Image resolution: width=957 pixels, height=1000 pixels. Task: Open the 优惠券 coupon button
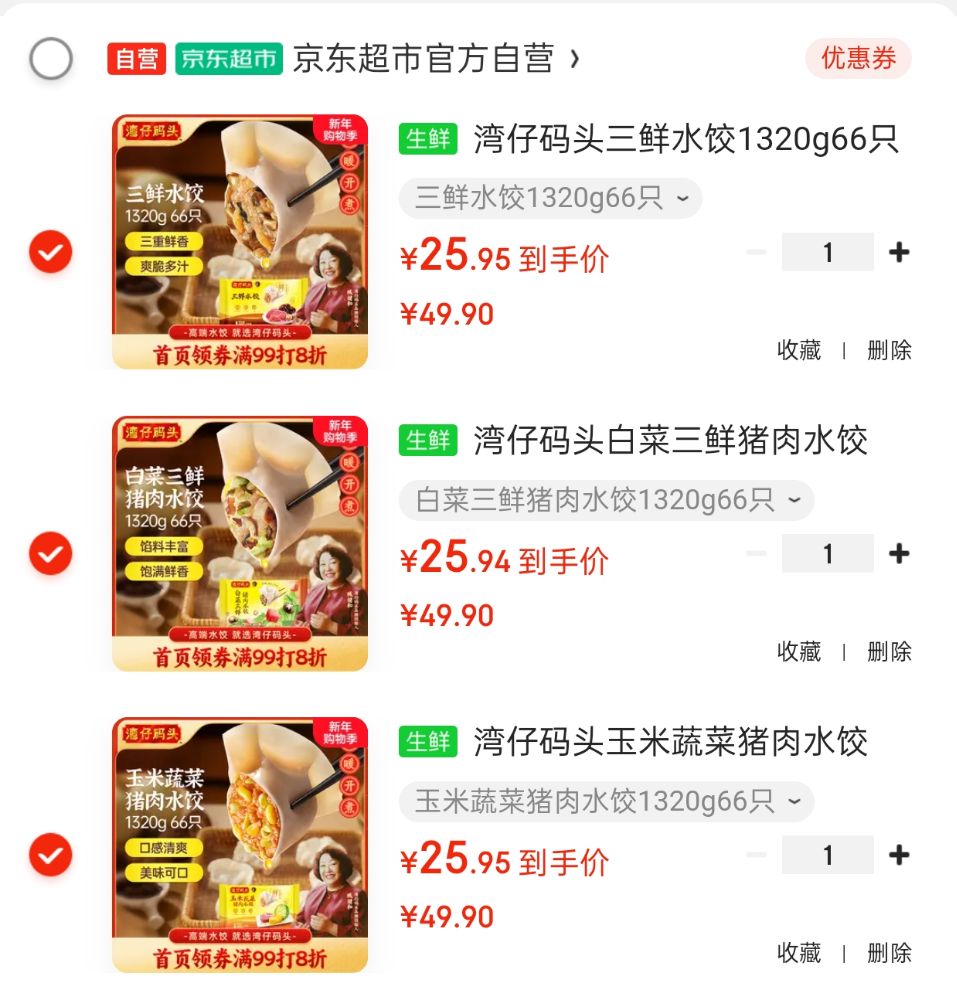tap(858, 59)
